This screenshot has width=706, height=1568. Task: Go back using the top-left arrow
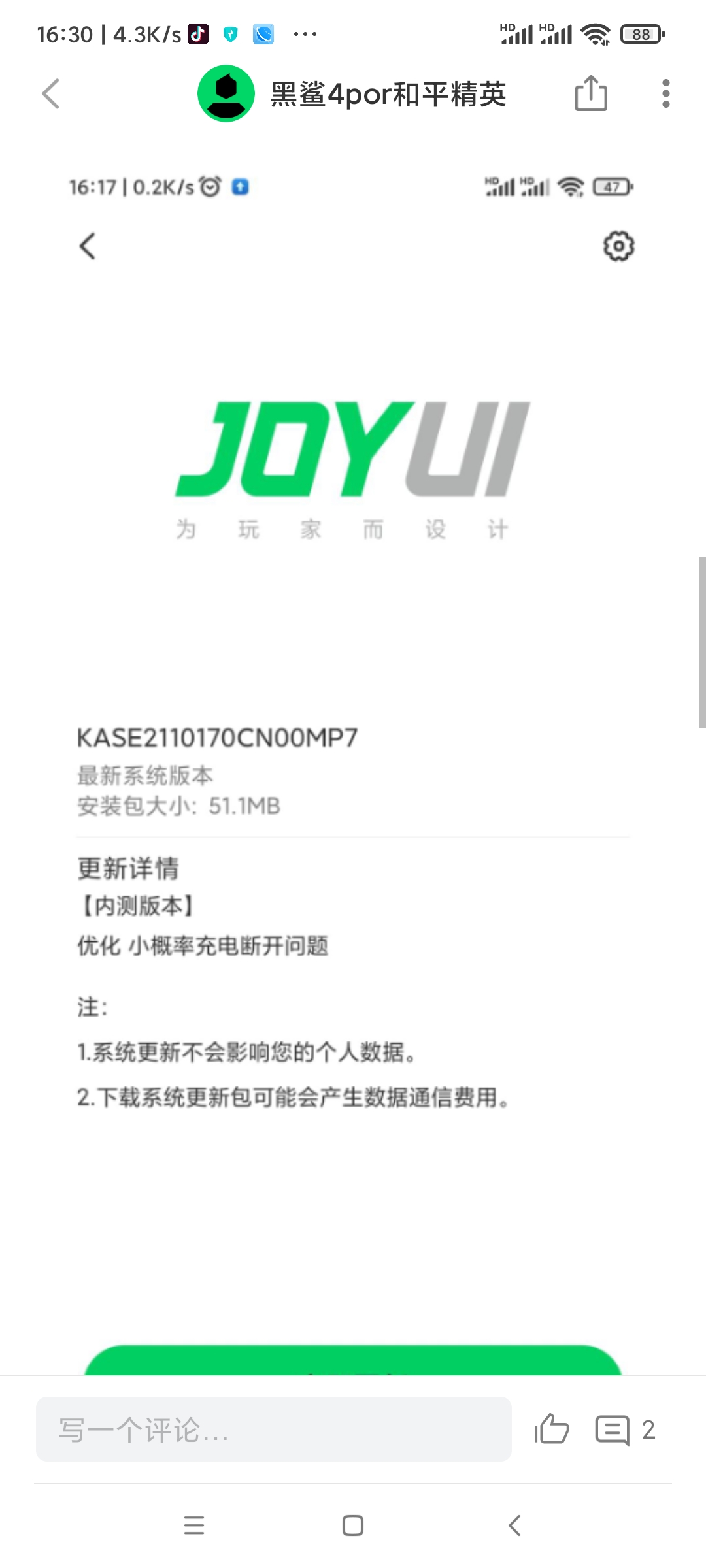click(x=51, y=94)
